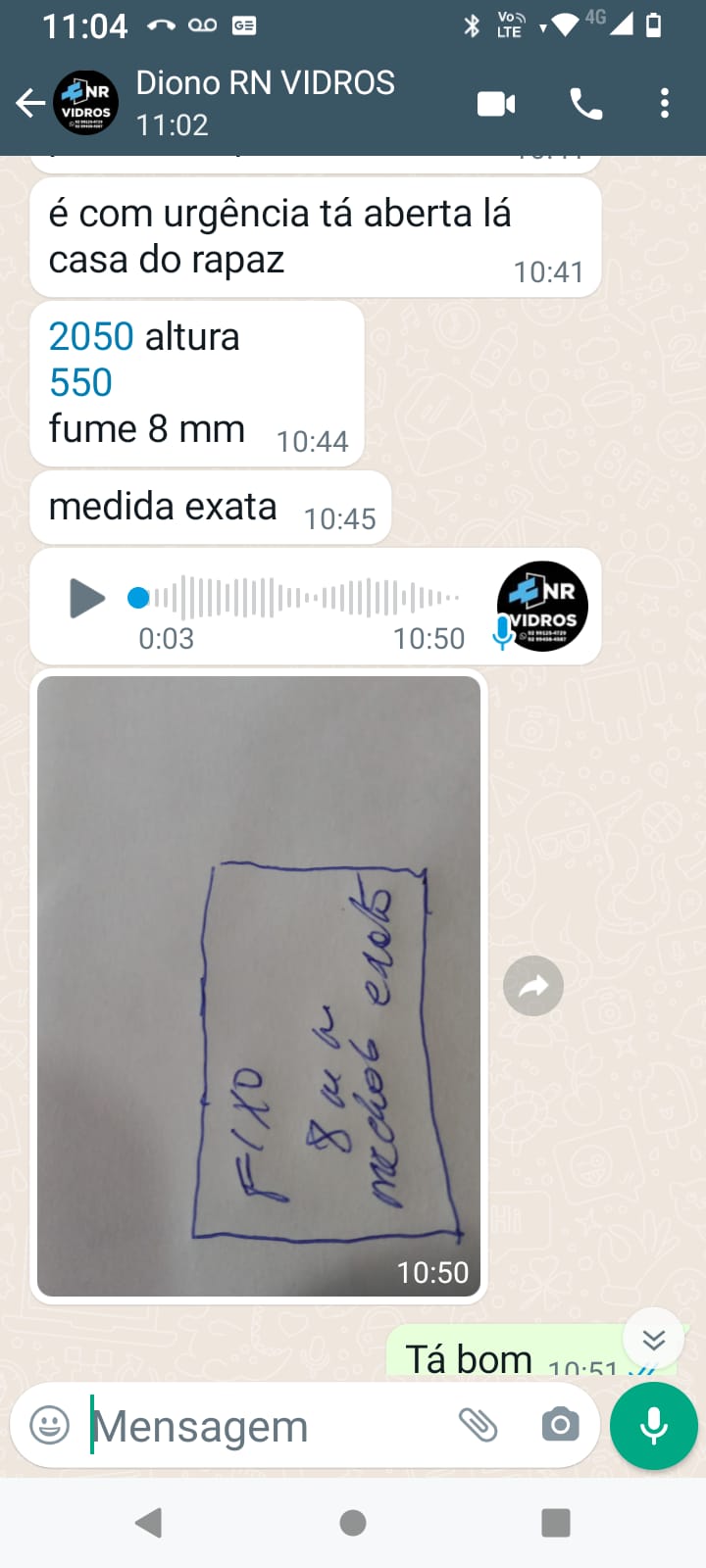This screenshot has width=706, height=1568.
Task: Go back to the chat list
Action: 30,102
